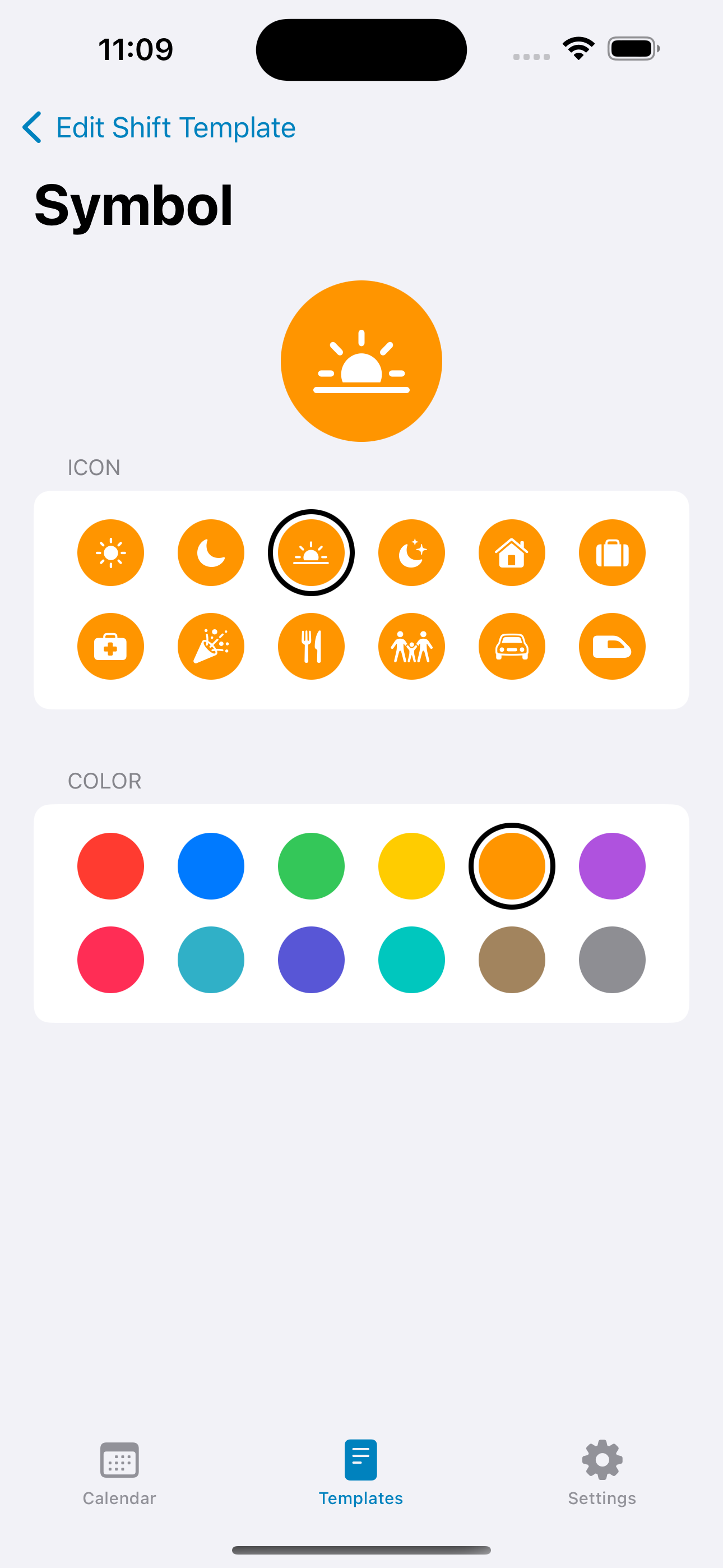
Task: Select the house icon
Action: [512, 553]
